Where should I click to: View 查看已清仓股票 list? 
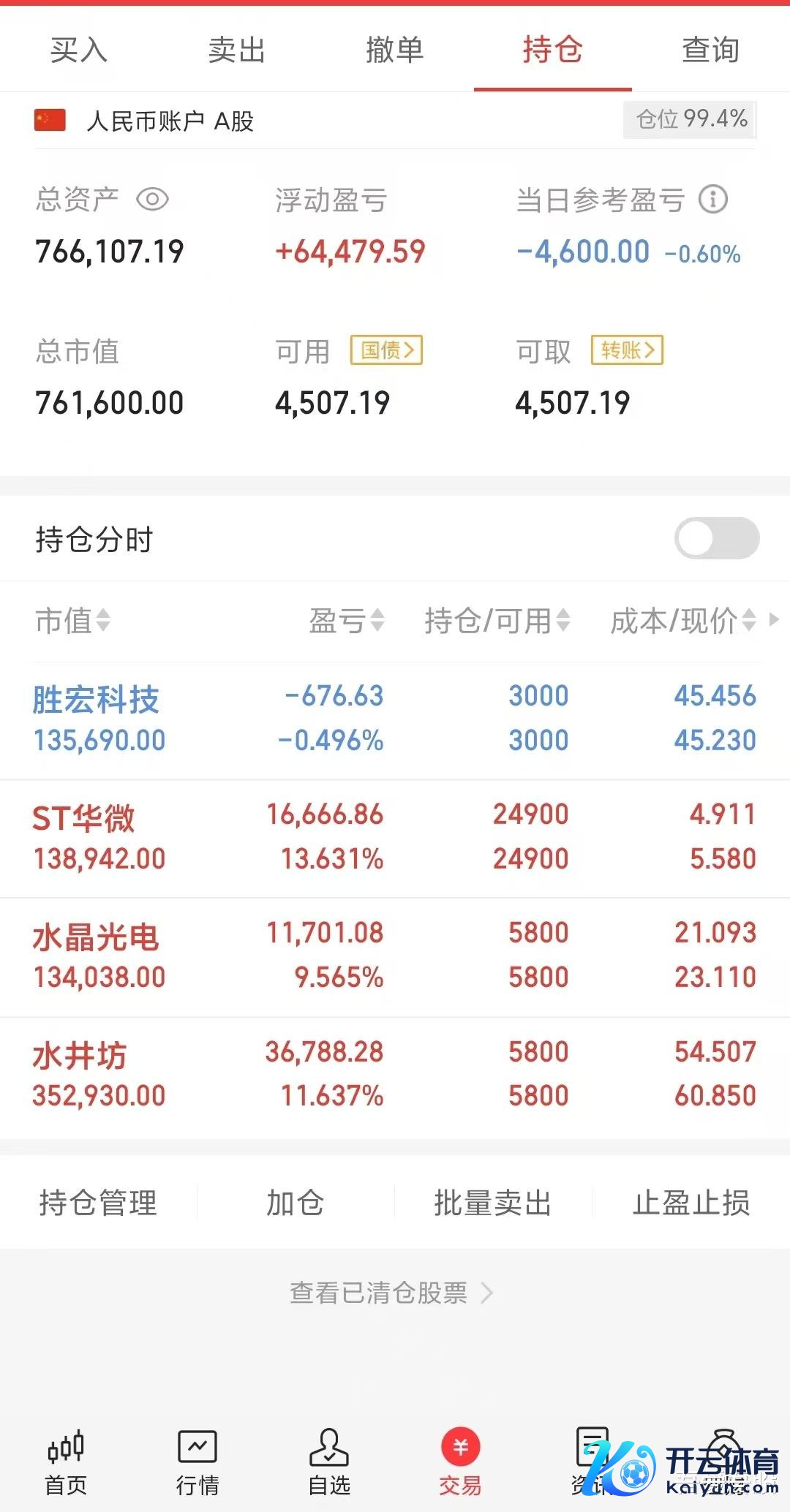[391, 1293]
